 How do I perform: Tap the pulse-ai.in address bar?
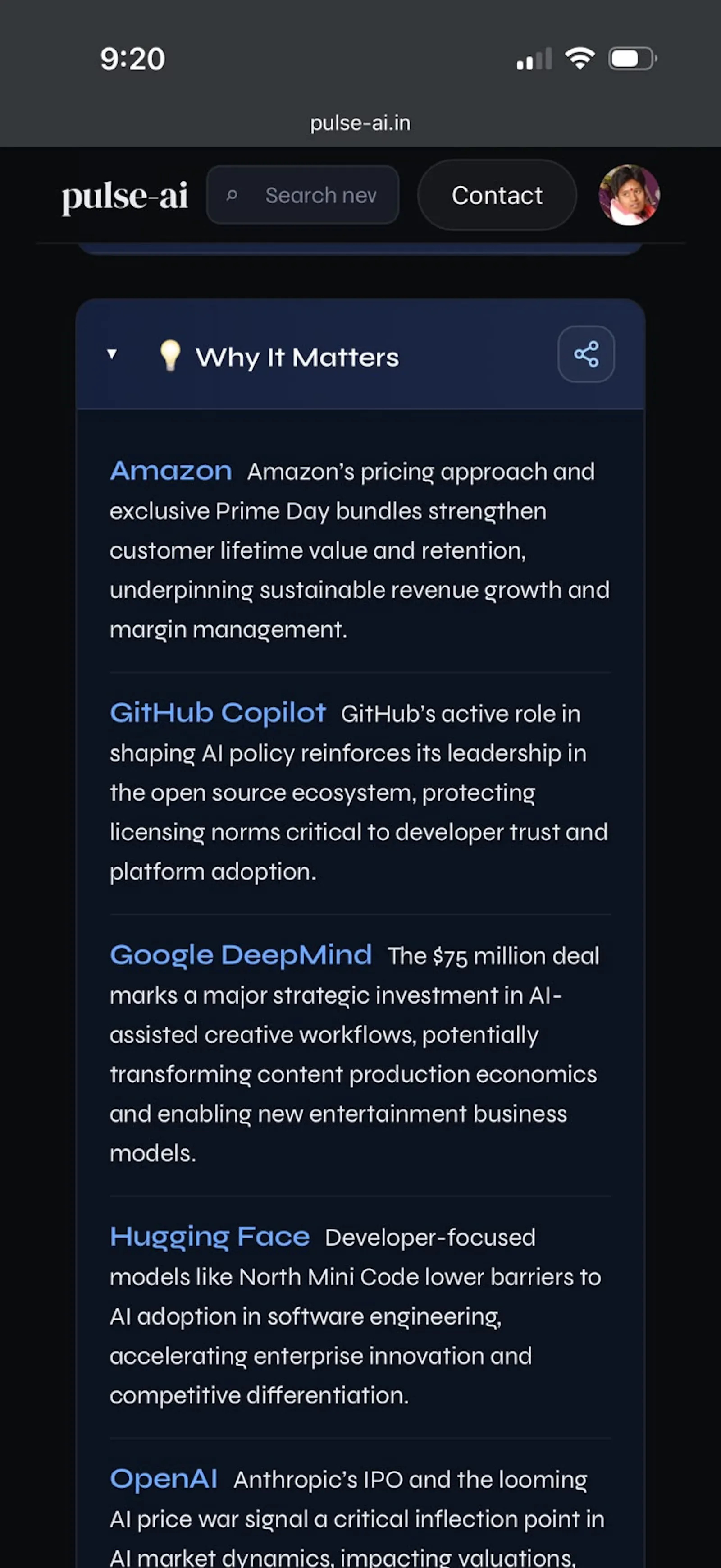point(360,123)
